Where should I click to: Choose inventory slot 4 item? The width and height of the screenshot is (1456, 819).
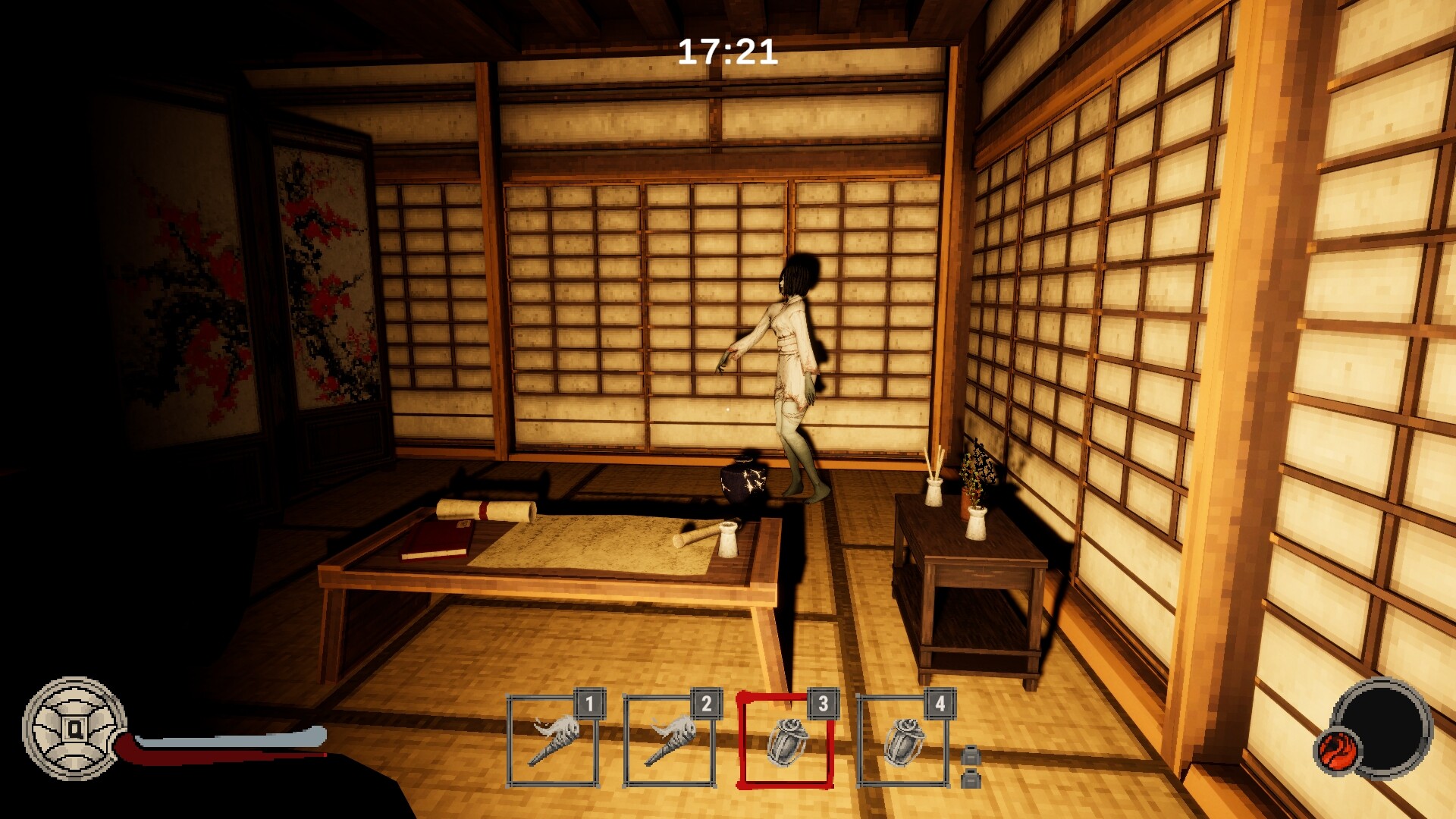(902, 741)
